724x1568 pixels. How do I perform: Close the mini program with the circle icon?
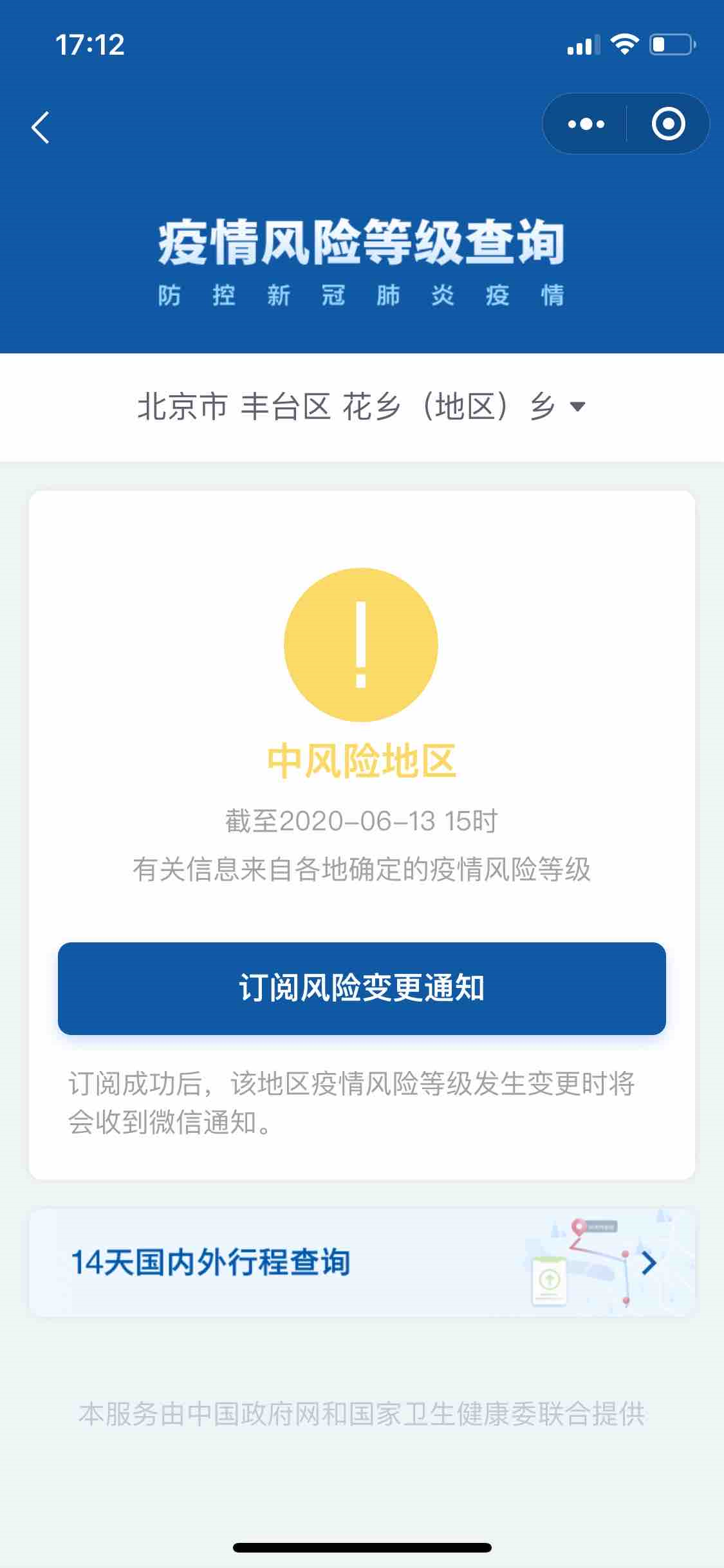(x=668, y=124)
